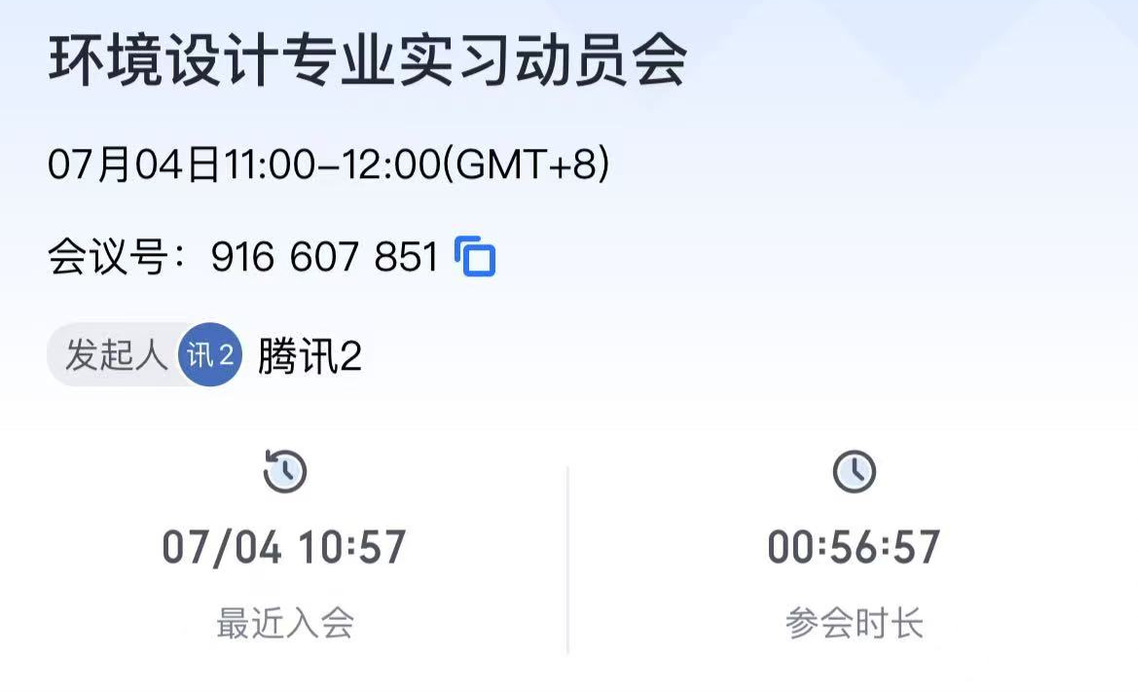The width and height of the screenshot is (1138, 692).
Task: Copy the meeting number 916 607 851
Action: (x=476, y=257)
